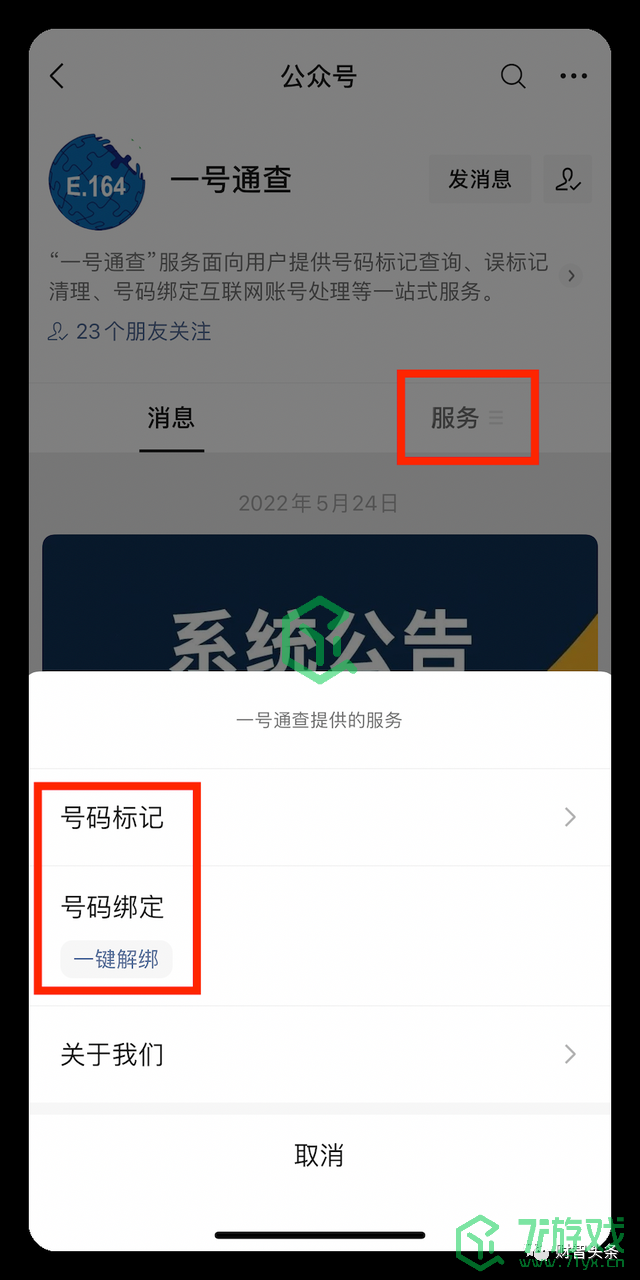Open the 号码标记 service
Image resolution: width=640 pixels, height=1280 pixels.
coord(318,818)
